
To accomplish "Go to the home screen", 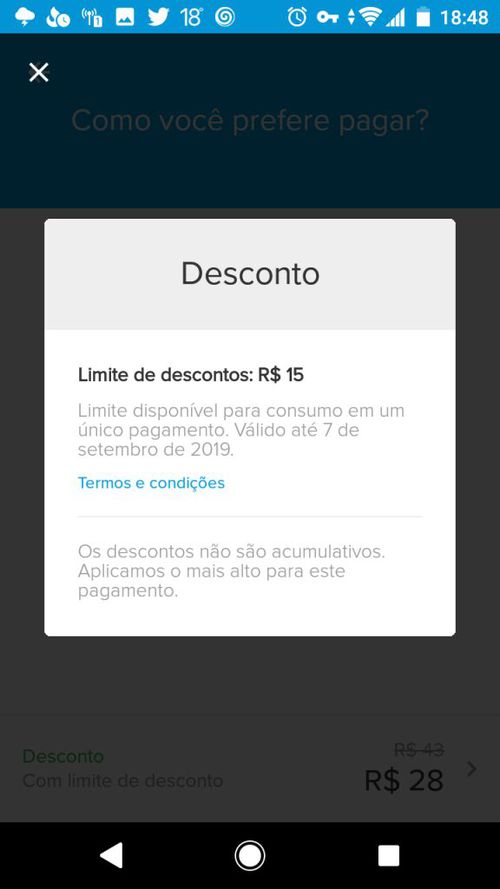I will (250, 856).
